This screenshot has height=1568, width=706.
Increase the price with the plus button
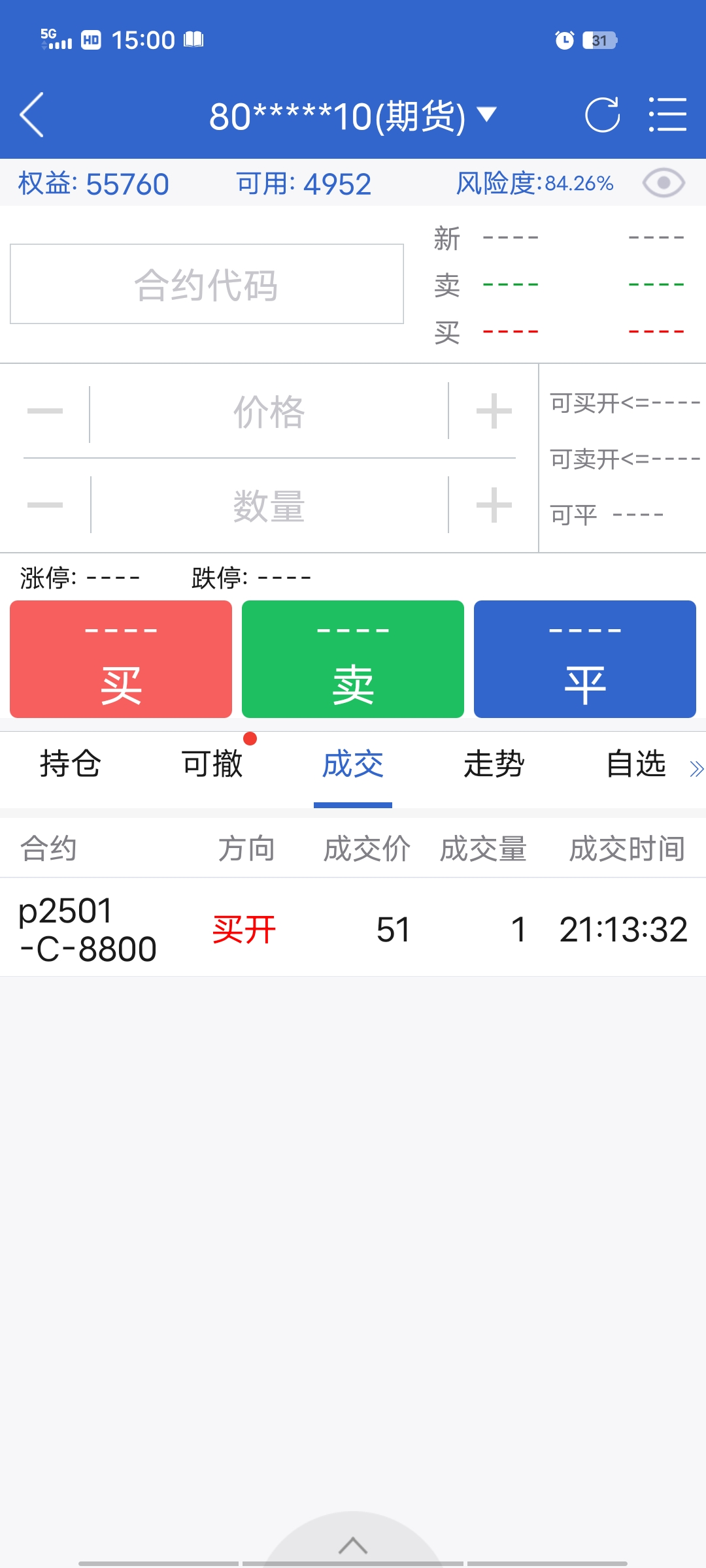point(494,412)
